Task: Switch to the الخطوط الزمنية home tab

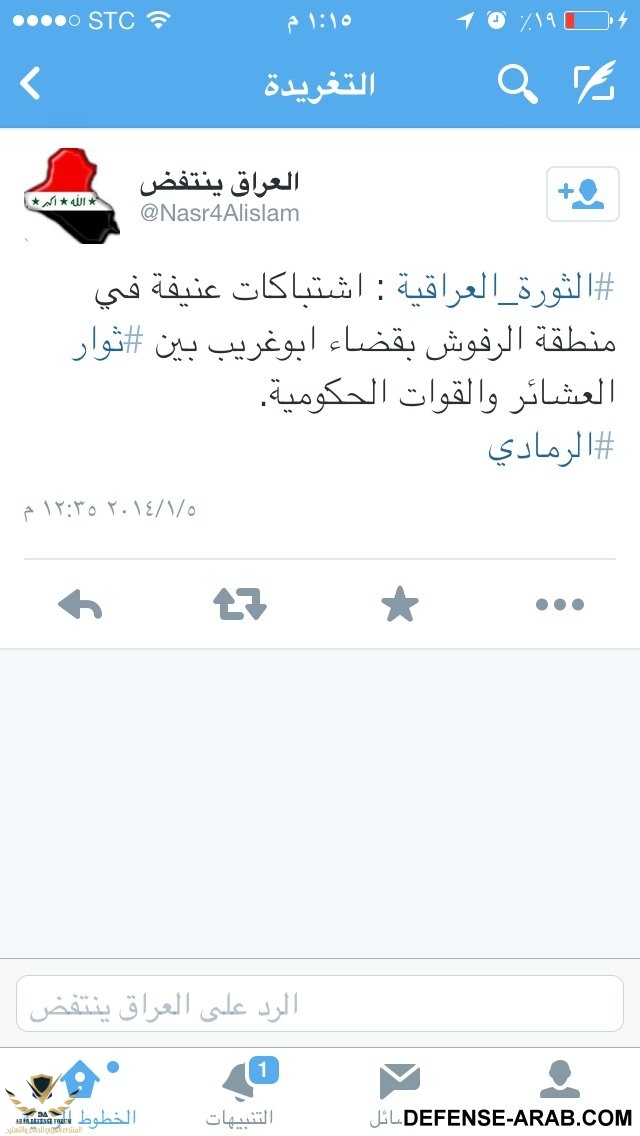Action: 81,1093
